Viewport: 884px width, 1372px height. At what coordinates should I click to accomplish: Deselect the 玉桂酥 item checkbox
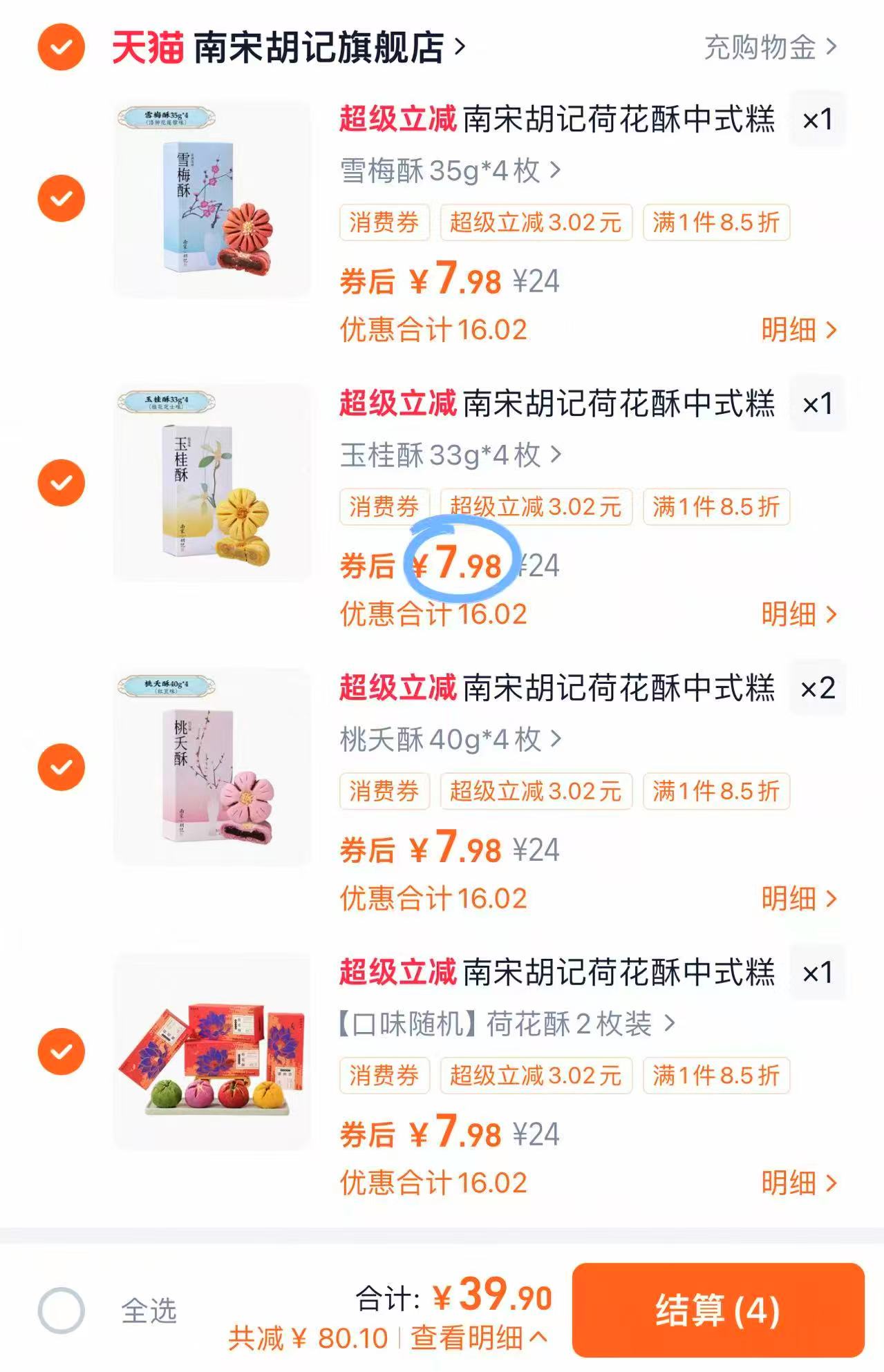(61, 482)
